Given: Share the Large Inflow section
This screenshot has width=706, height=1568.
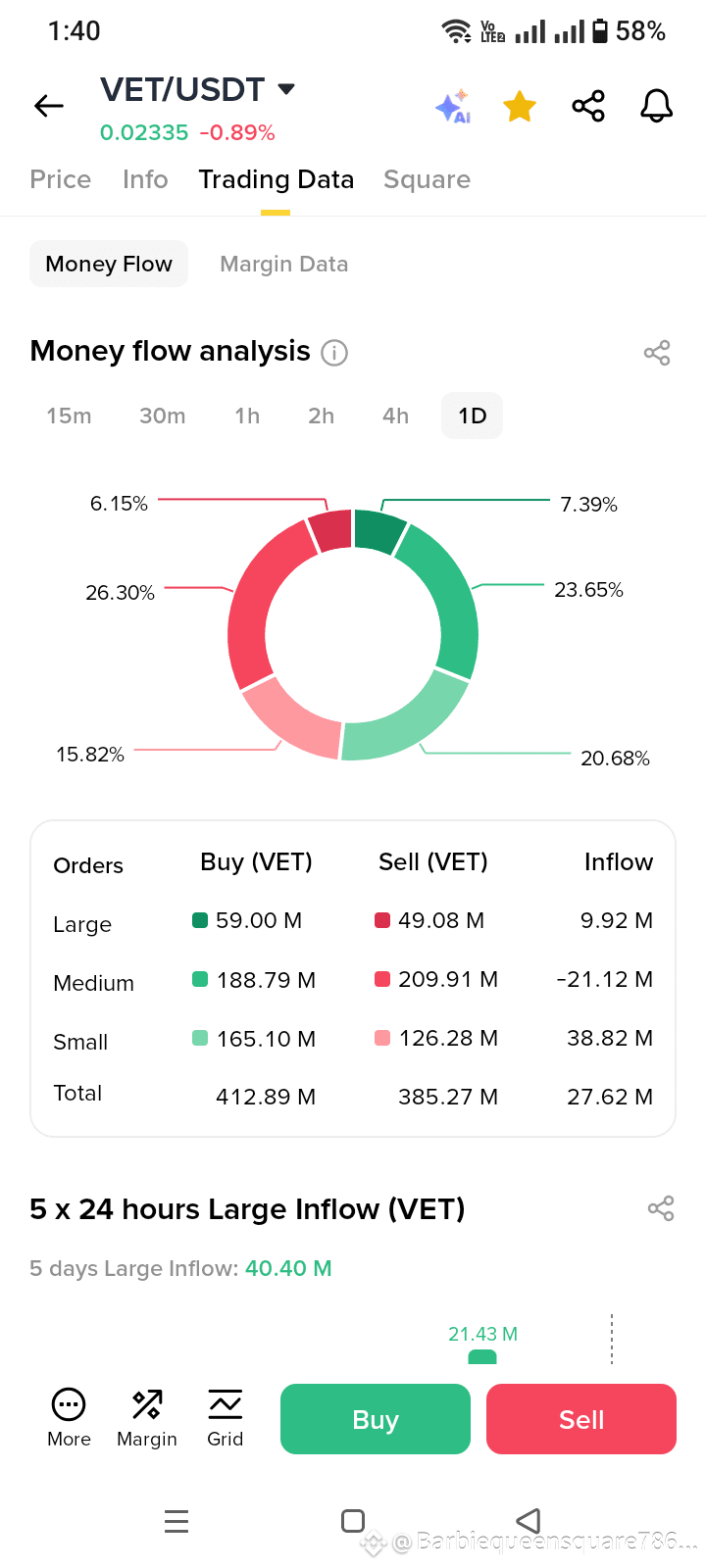Looking at the screenshot, I should 661,1208.
